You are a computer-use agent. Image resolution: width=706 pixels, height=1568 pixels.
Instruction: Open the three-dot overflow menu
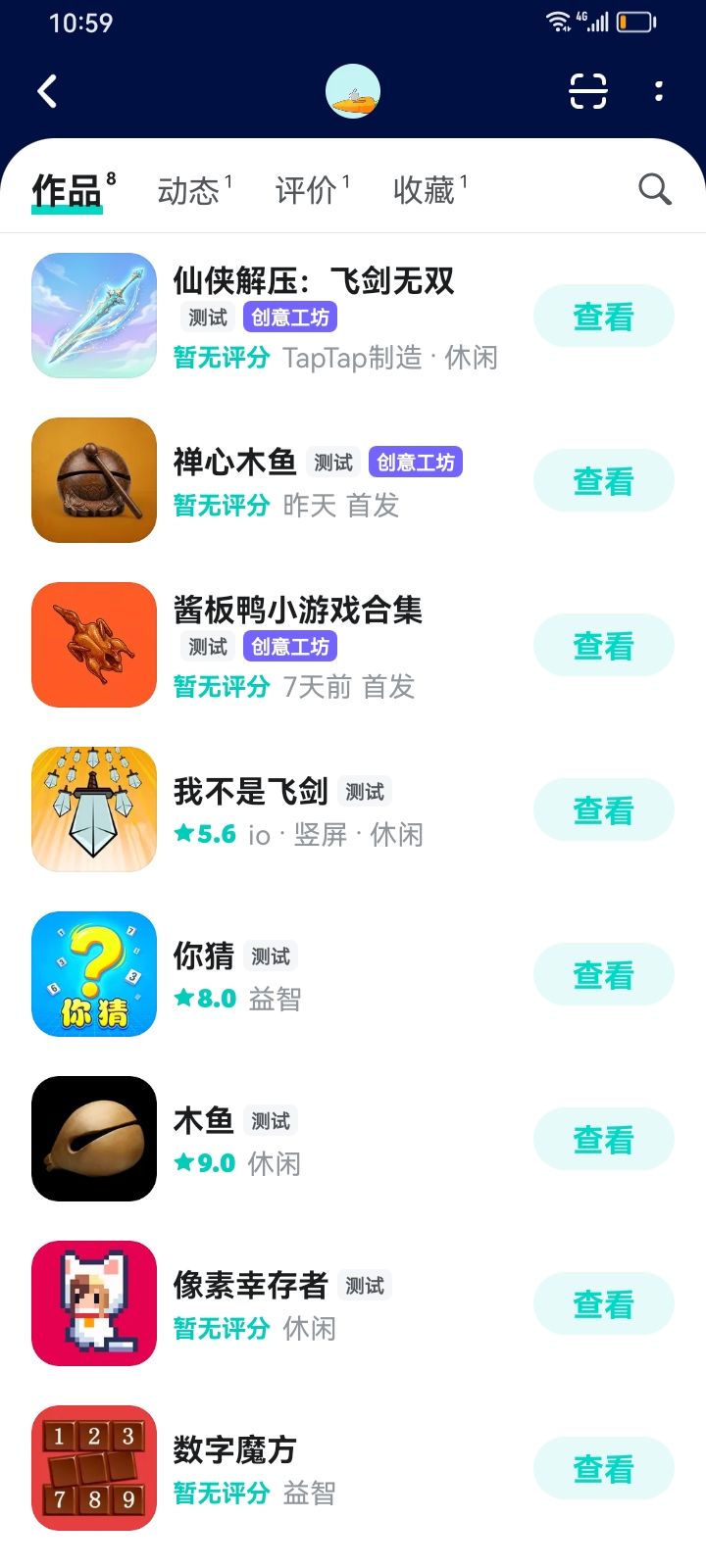coord(658,90)
